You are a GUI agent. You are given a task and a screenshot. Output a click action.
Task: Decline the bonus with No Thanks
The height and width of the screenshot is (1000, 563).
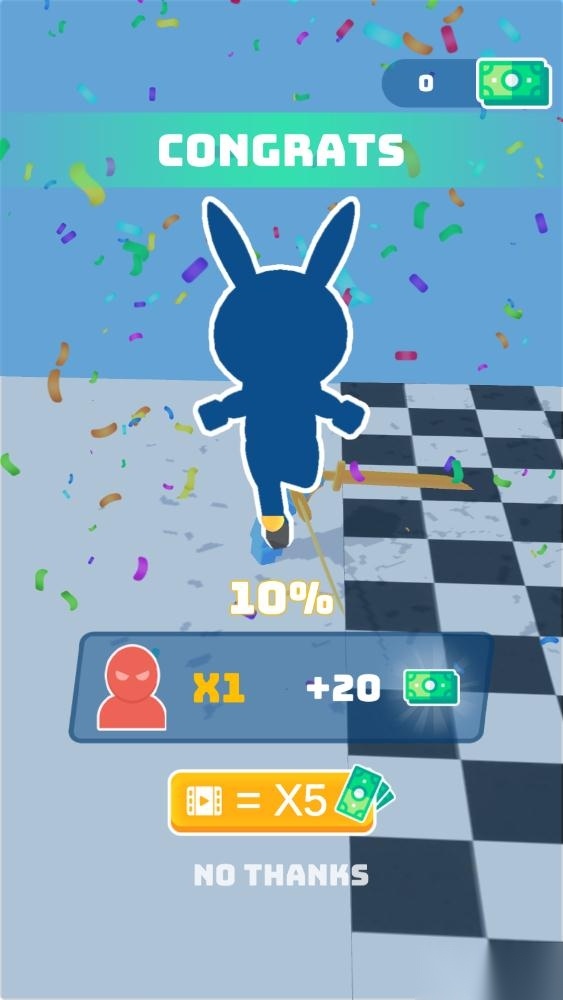[x=281, y=875]
